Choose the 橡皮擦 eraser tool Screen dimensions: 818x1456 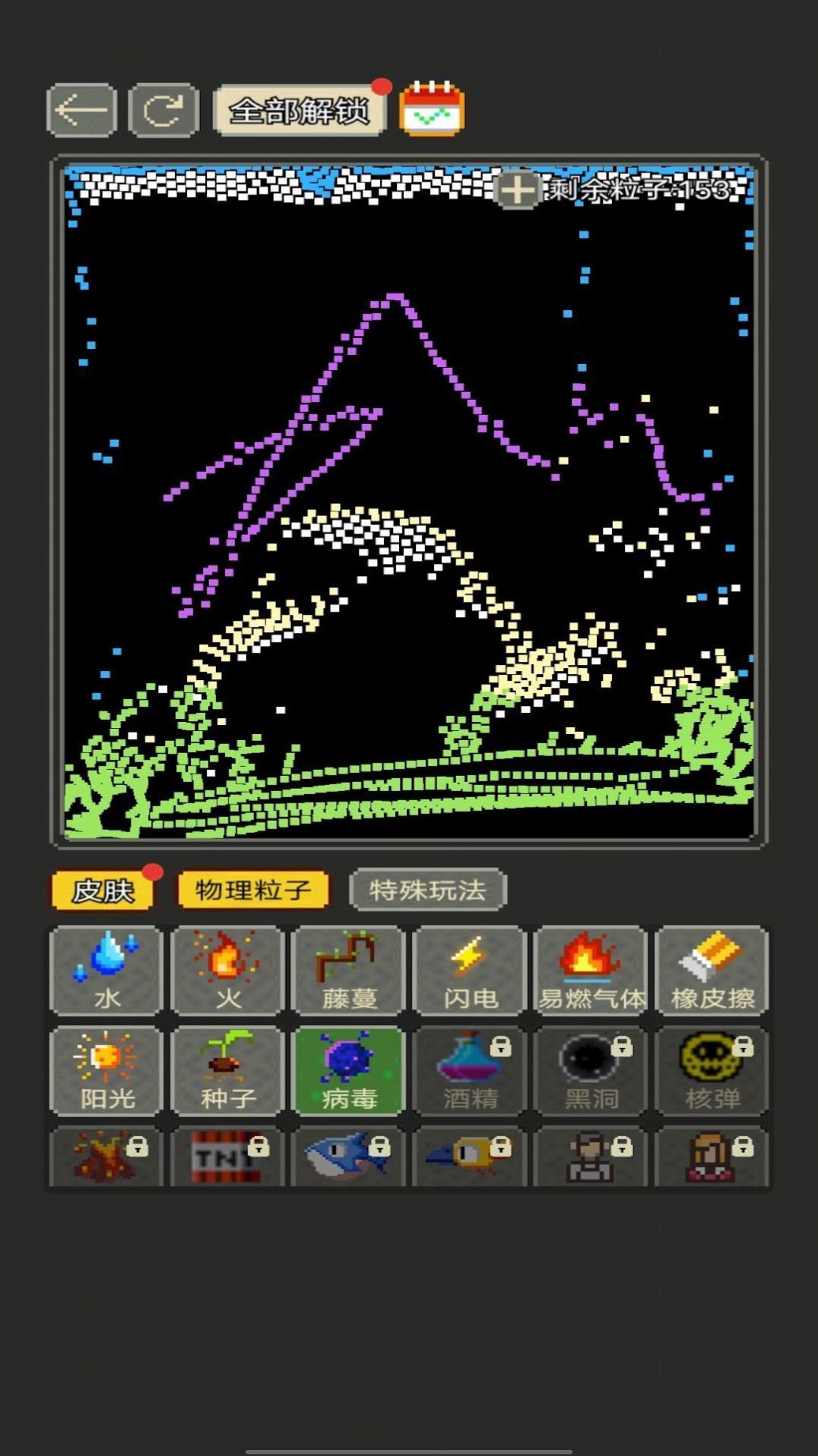click(712, 970)
